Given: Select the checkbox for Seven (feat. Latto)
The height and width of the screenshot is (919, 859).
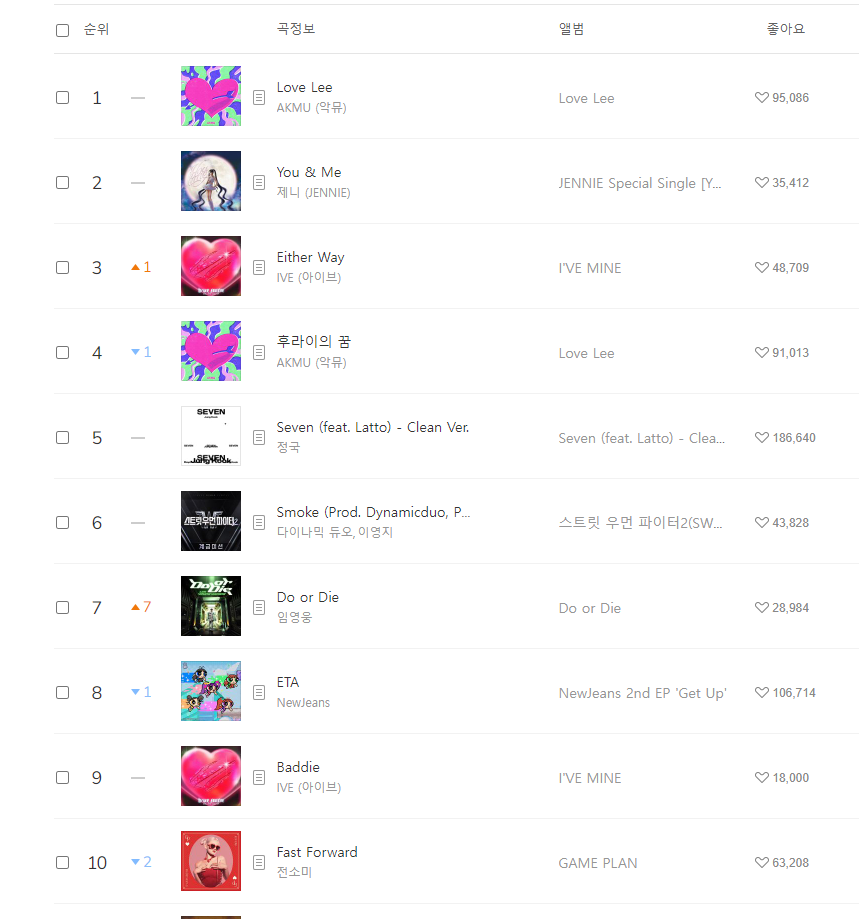Looking at the screenshot, I should coord(62,437).
